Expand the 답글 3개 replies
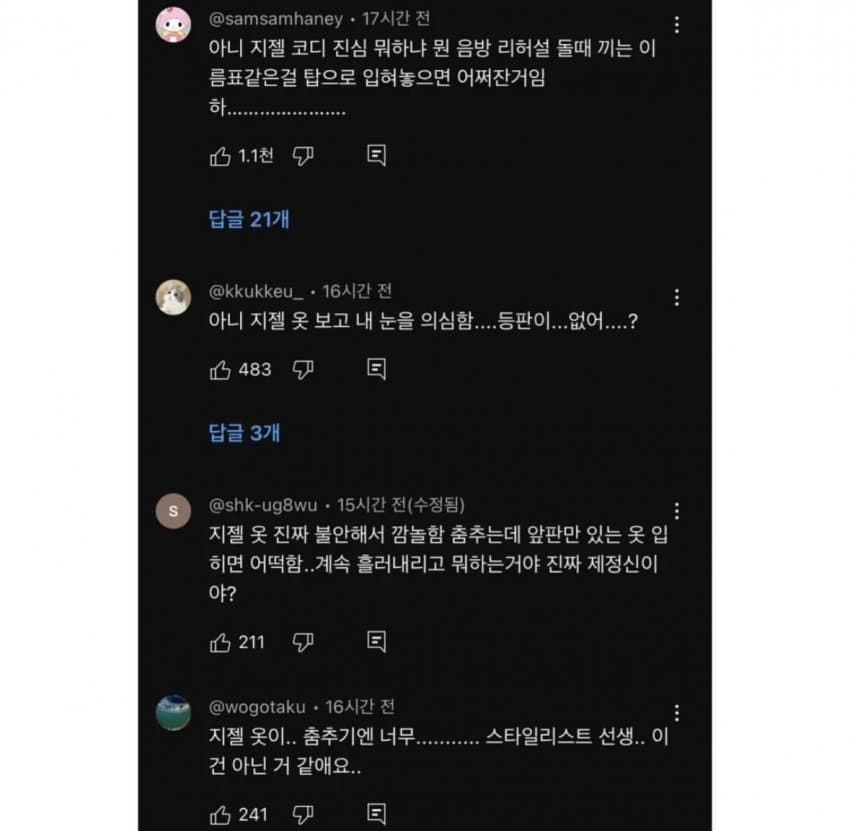 [x=244, y=433]
